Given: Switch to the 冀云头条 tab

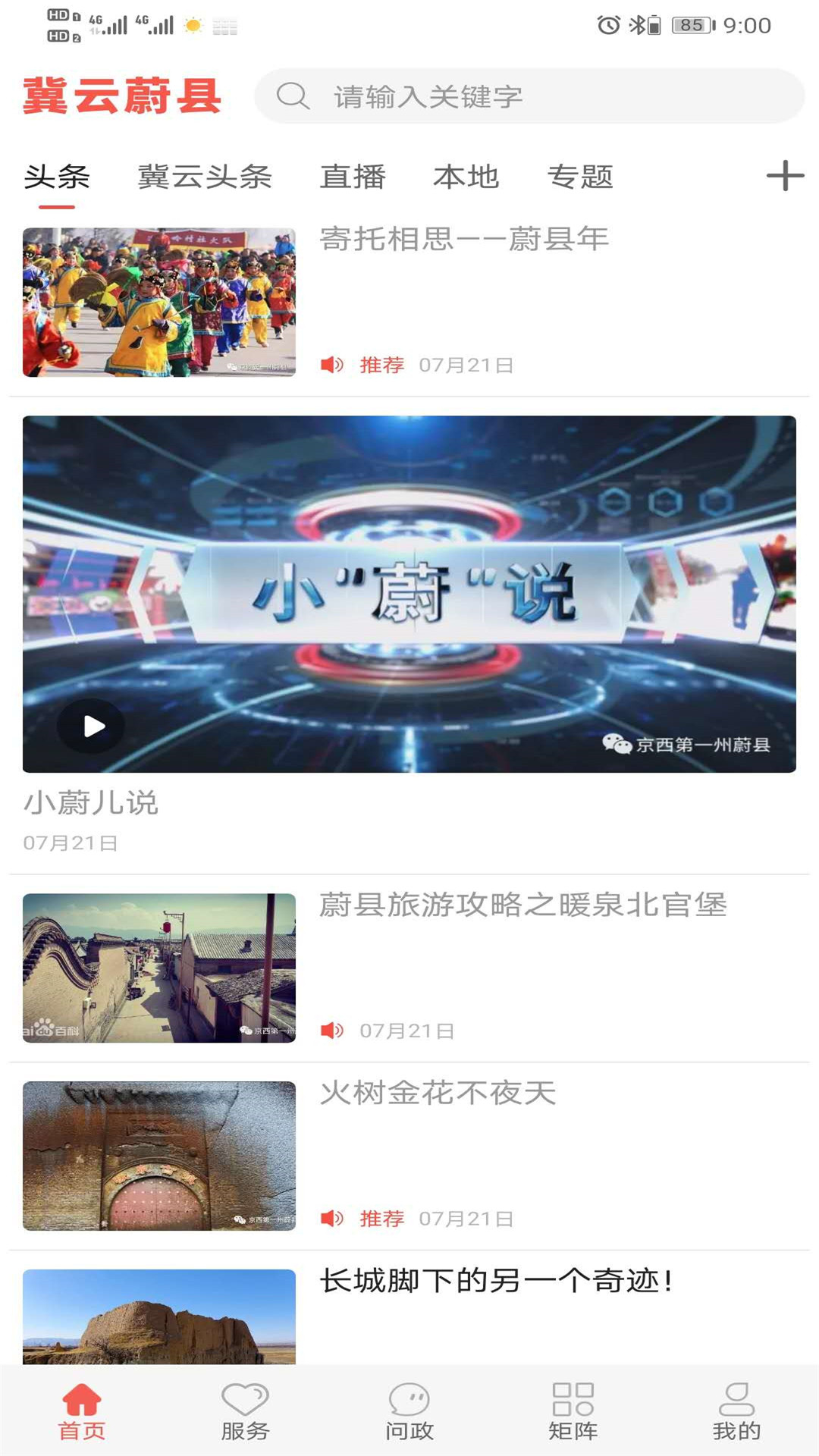Looking at the screenshot, I should [x=205, y=177].
